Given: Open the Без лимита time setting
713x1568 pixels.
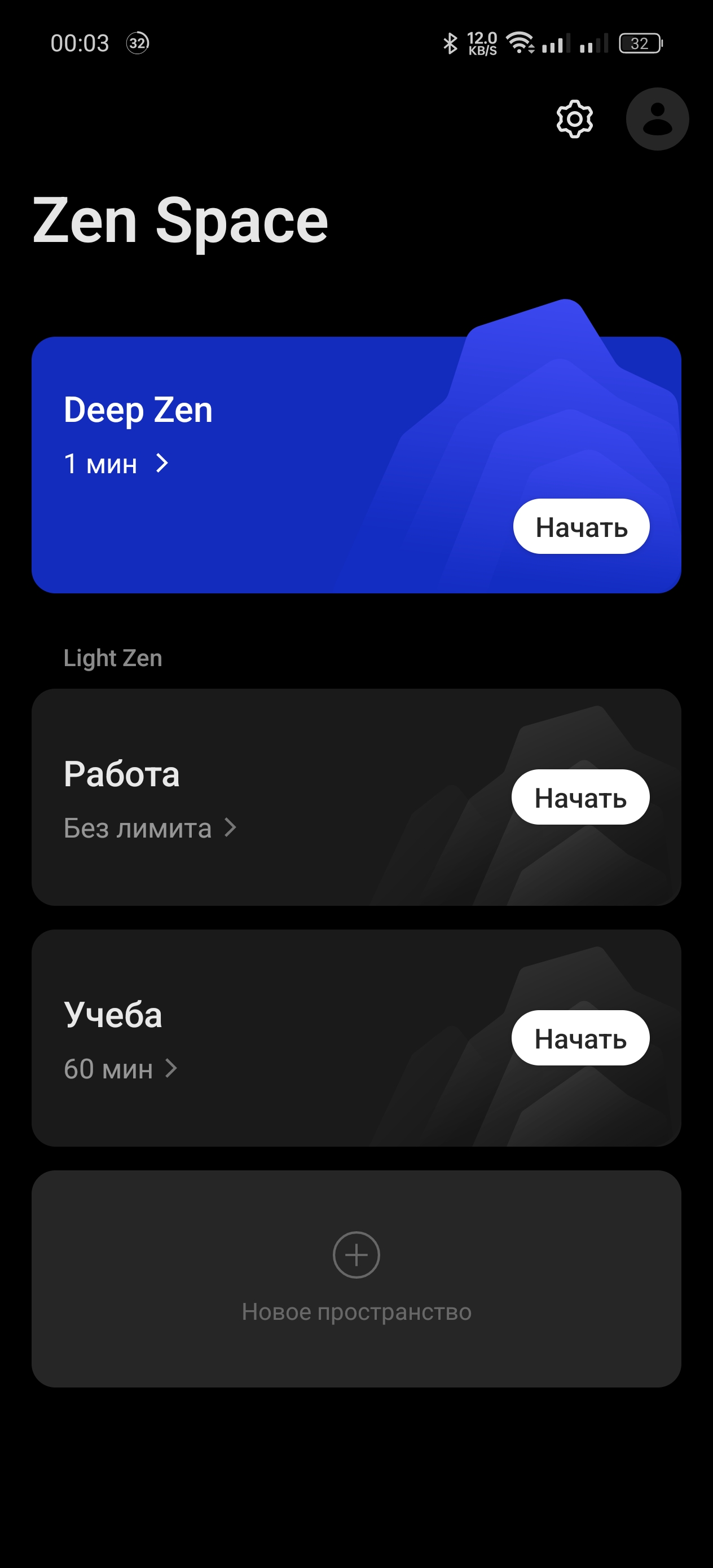Looking at the screenshot, I should point(149,828).
